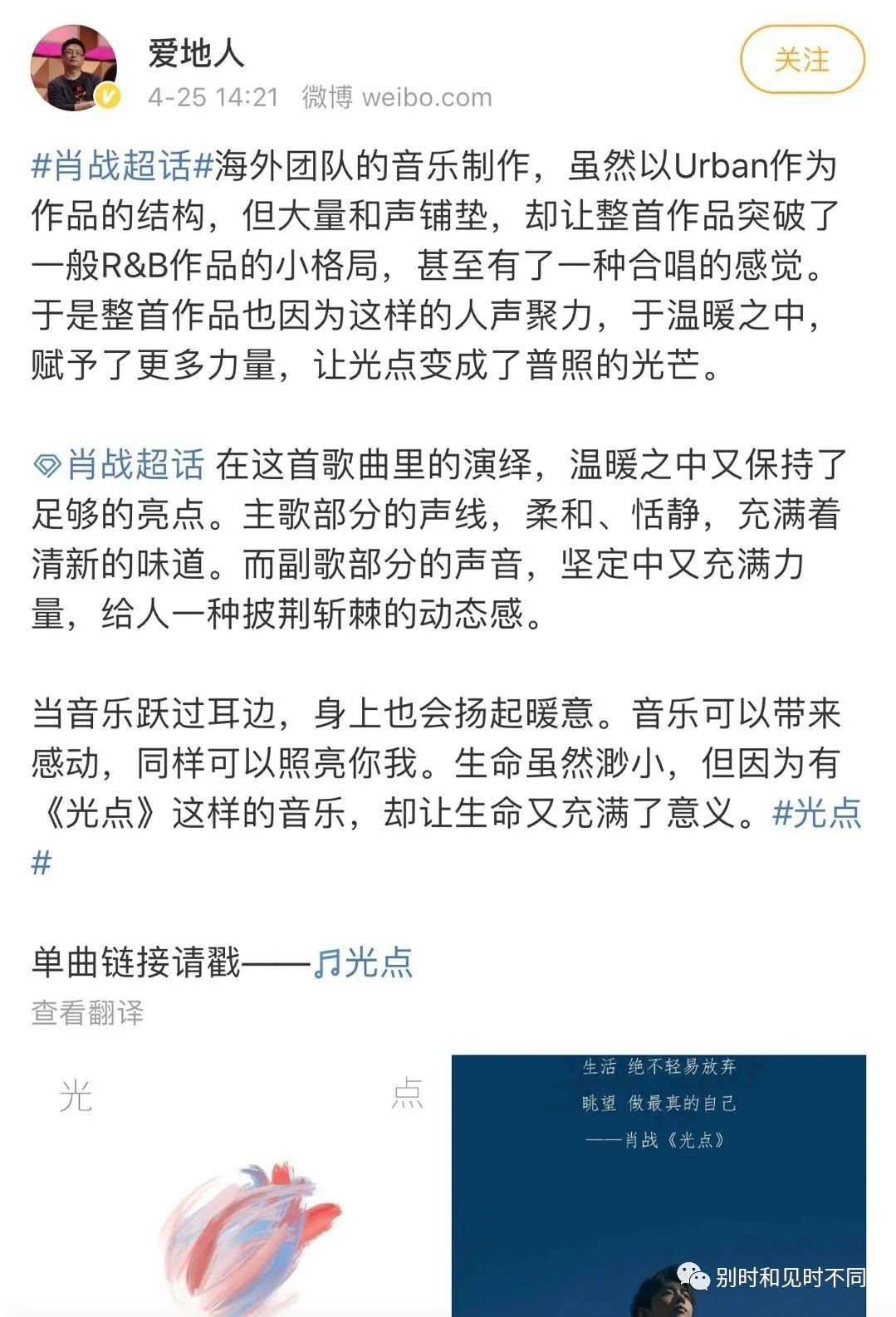Screen dimensions: 896x1317
Task: Open the #光点# hashtag at post end
Action: click(816, 814)
